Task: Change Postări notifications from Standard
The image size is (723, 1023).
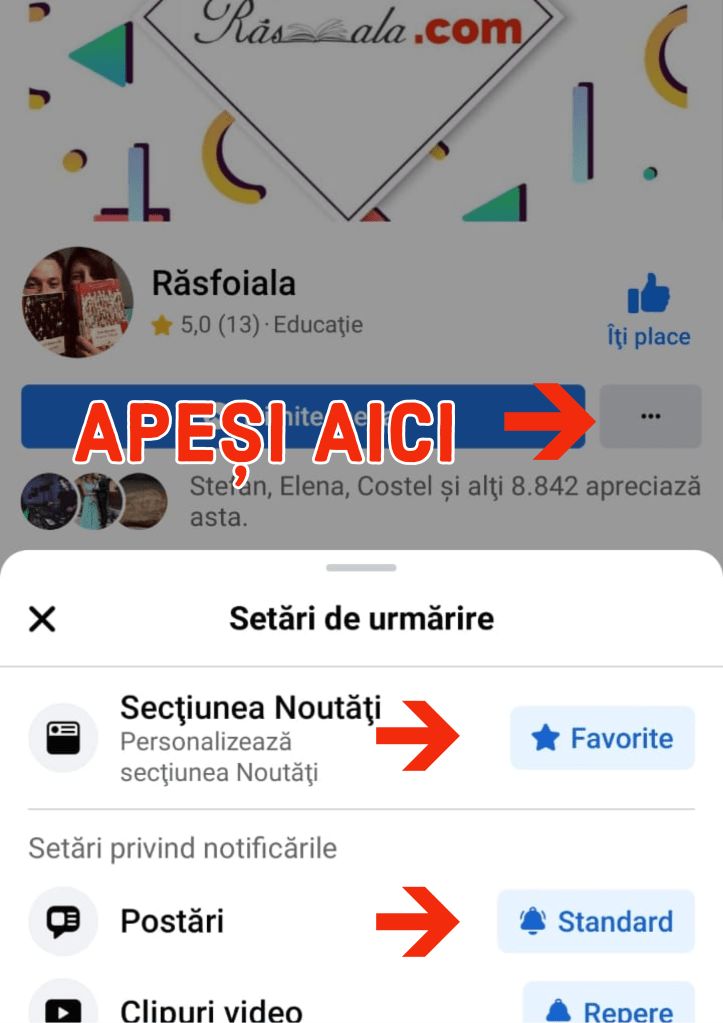Action: [596, 921]
